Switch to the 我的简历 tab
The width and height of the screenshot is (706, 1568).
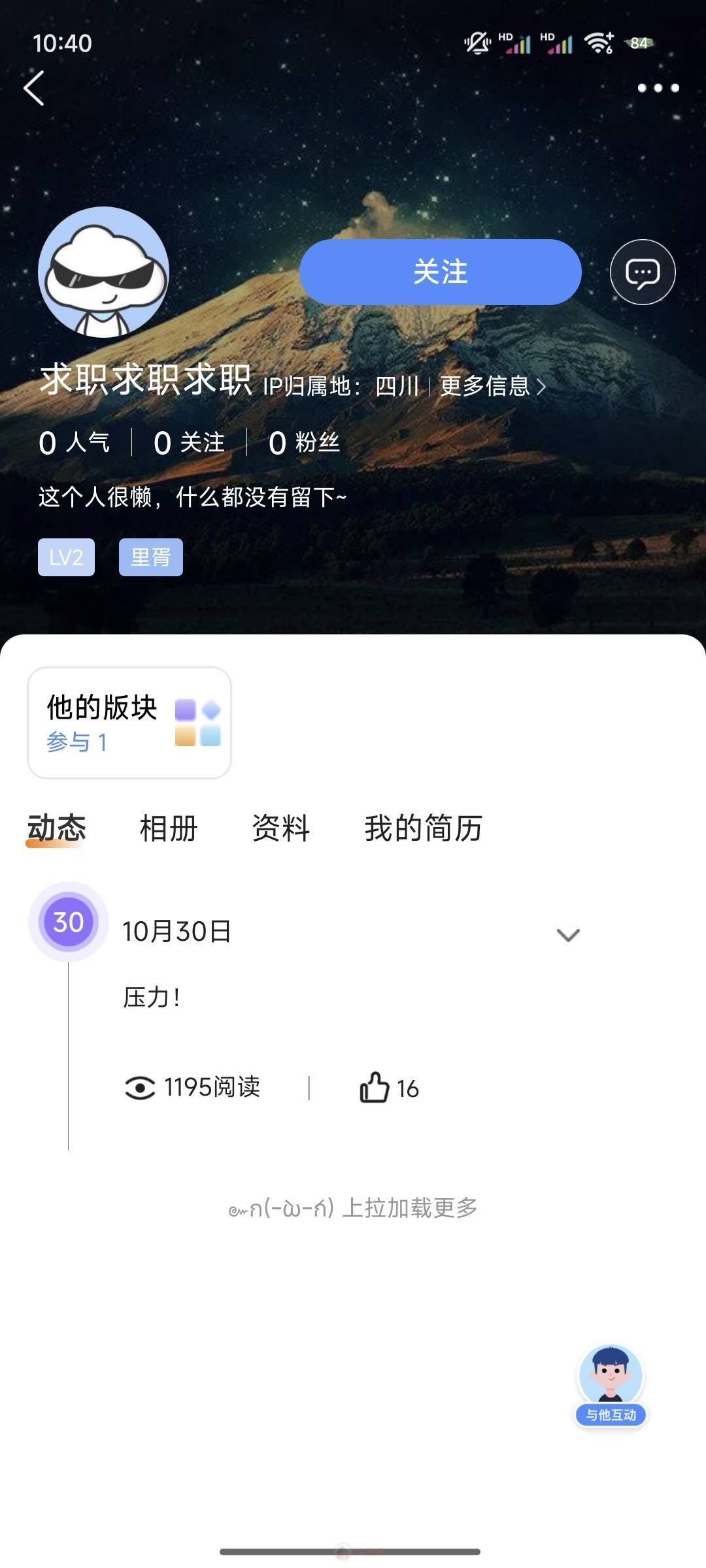(x=424, y=828)
